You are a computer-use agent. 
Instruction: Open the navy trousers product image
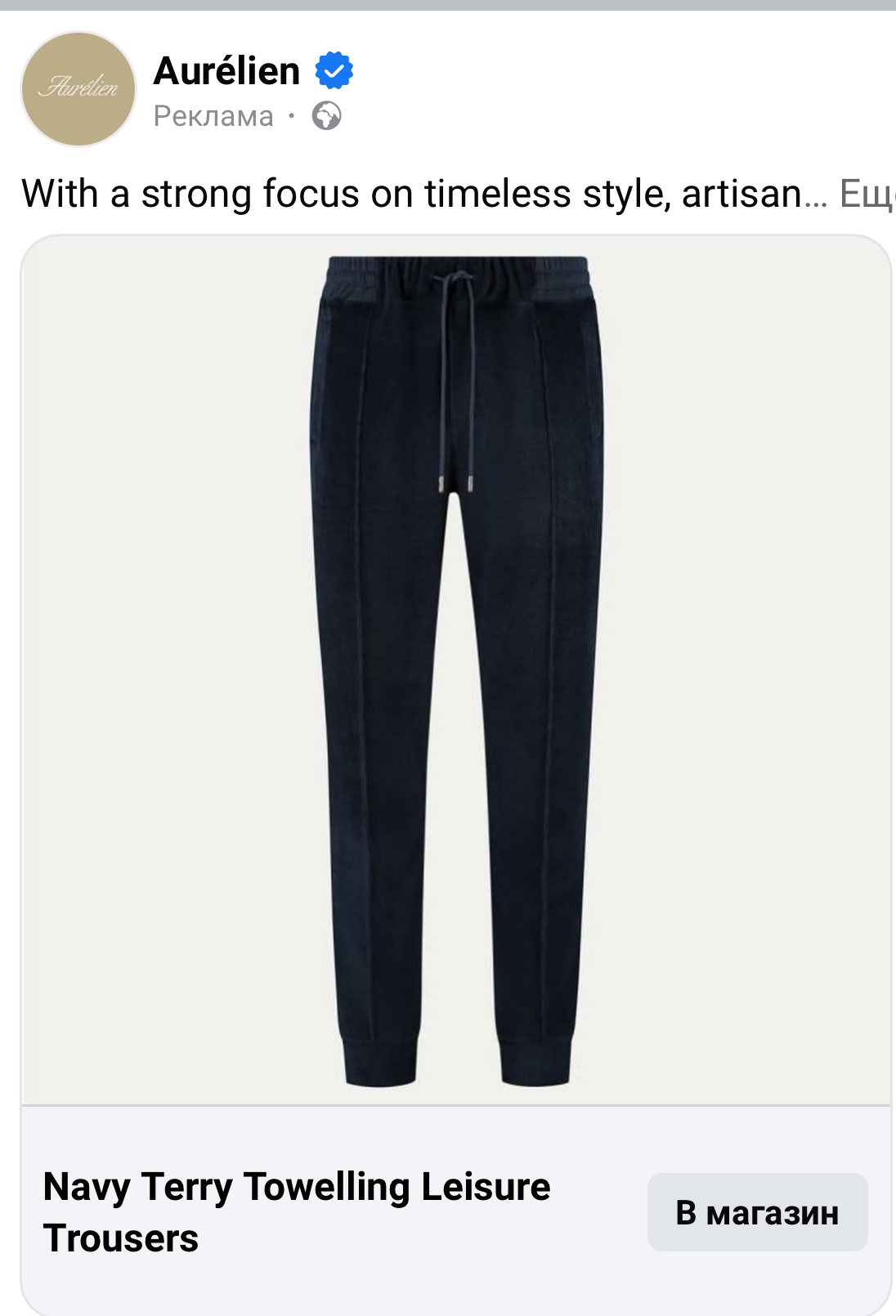[455, 670]
